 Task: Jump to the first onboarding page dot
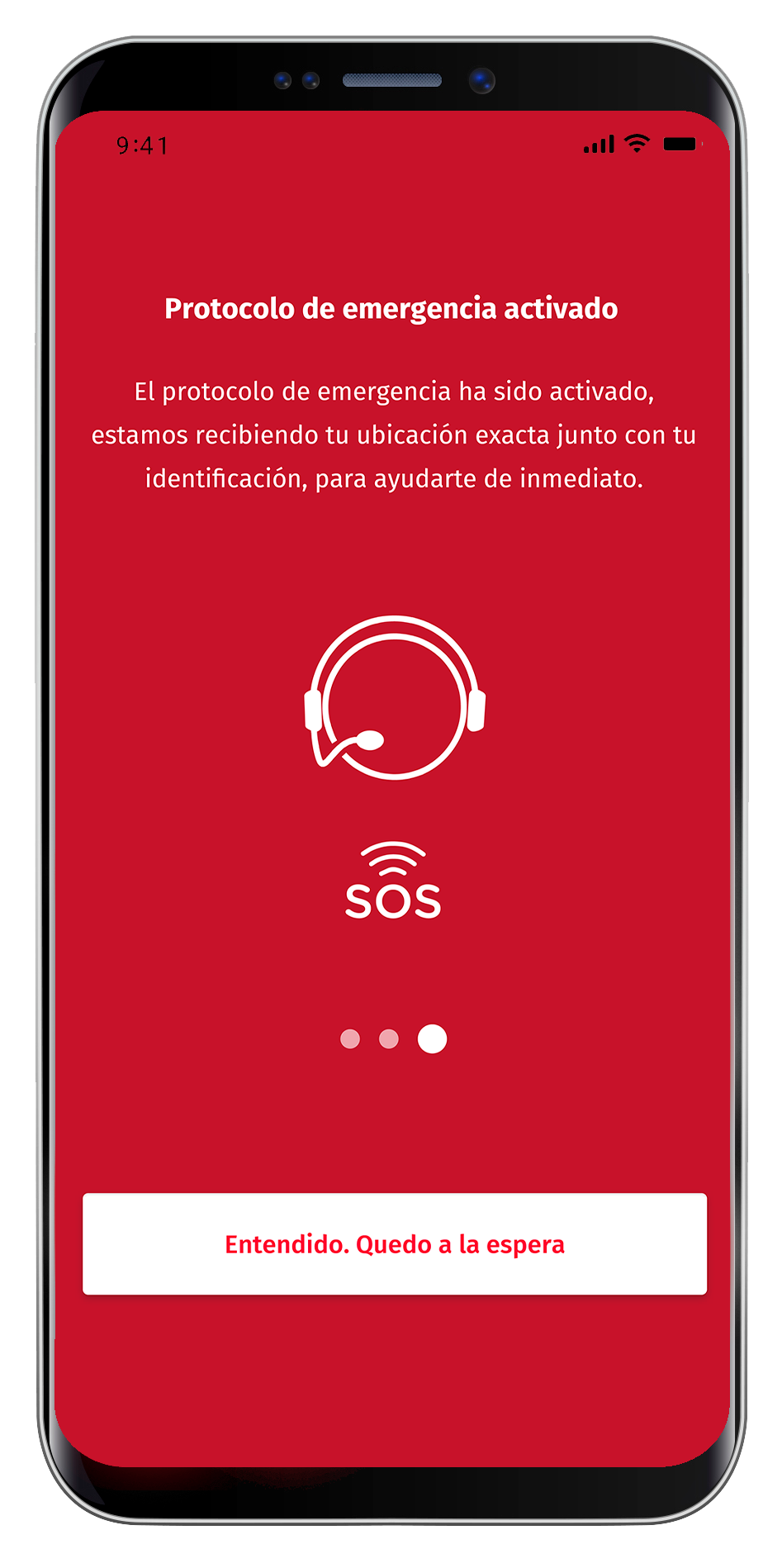[350, 1038]
